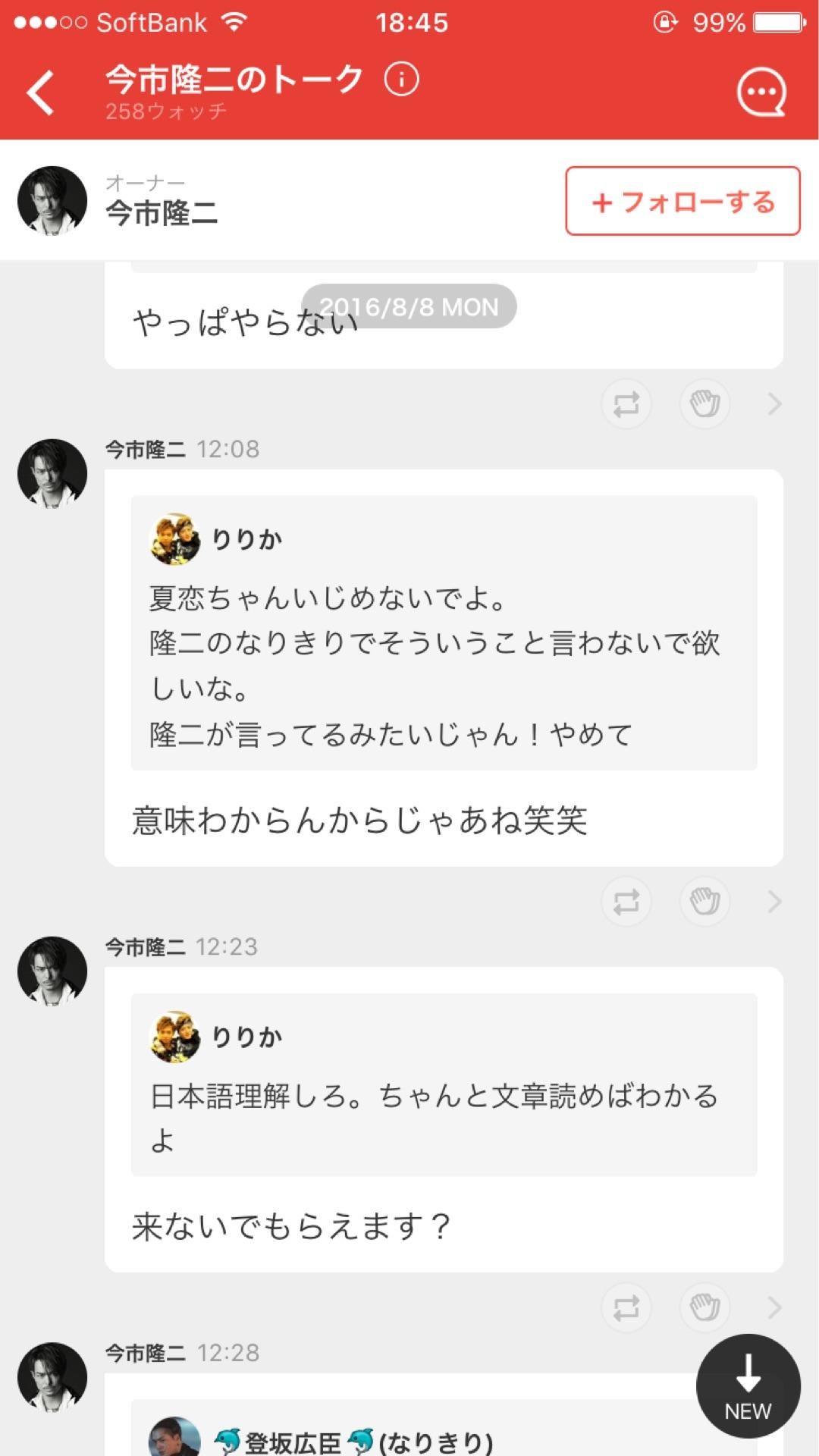This screenshot has width=819, height=1456.
Task: Applaud the 12:08 post with the clap icon
Action: [x=704, y=902]
